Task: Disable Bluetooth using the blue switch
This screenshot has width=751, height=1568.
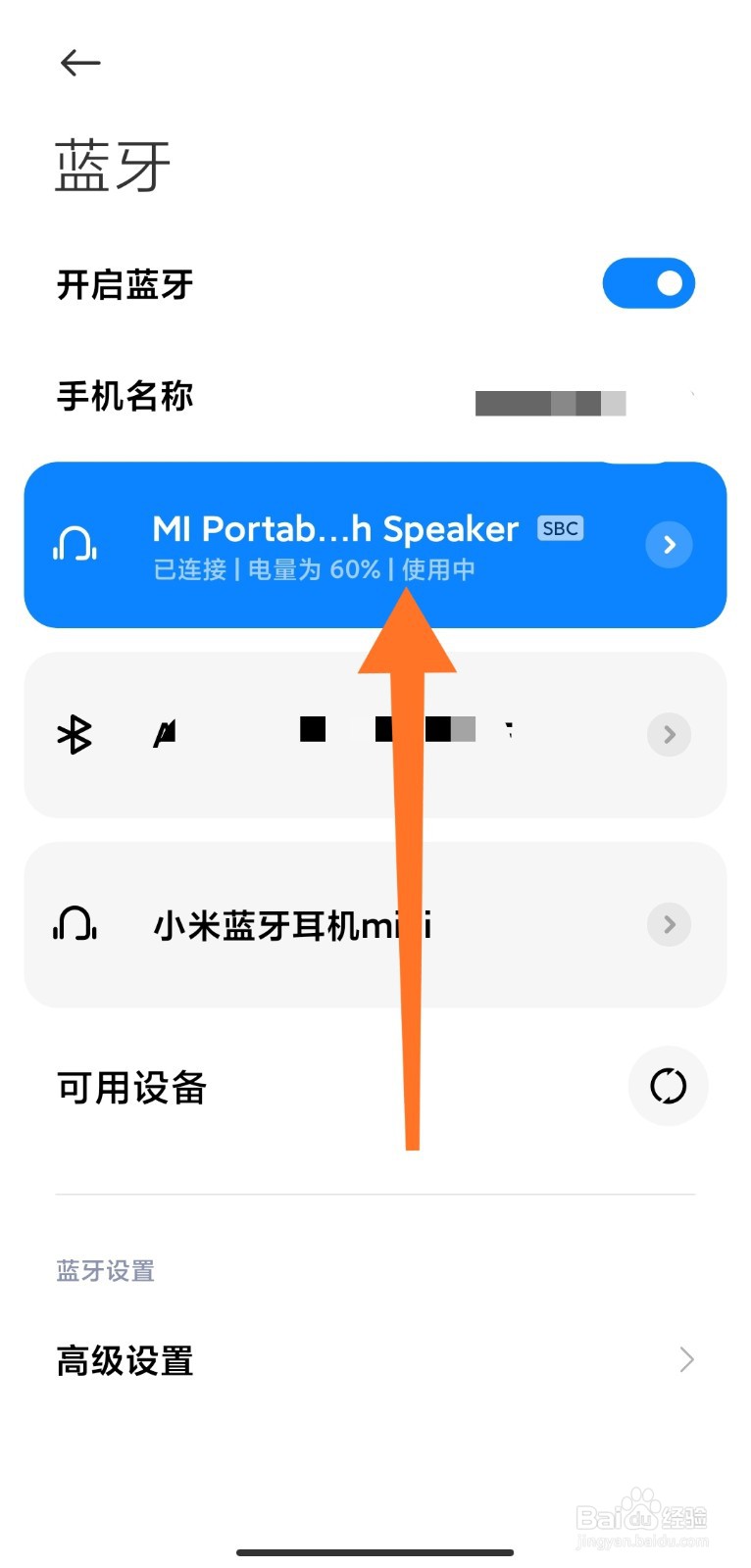Action: (649, 283)
